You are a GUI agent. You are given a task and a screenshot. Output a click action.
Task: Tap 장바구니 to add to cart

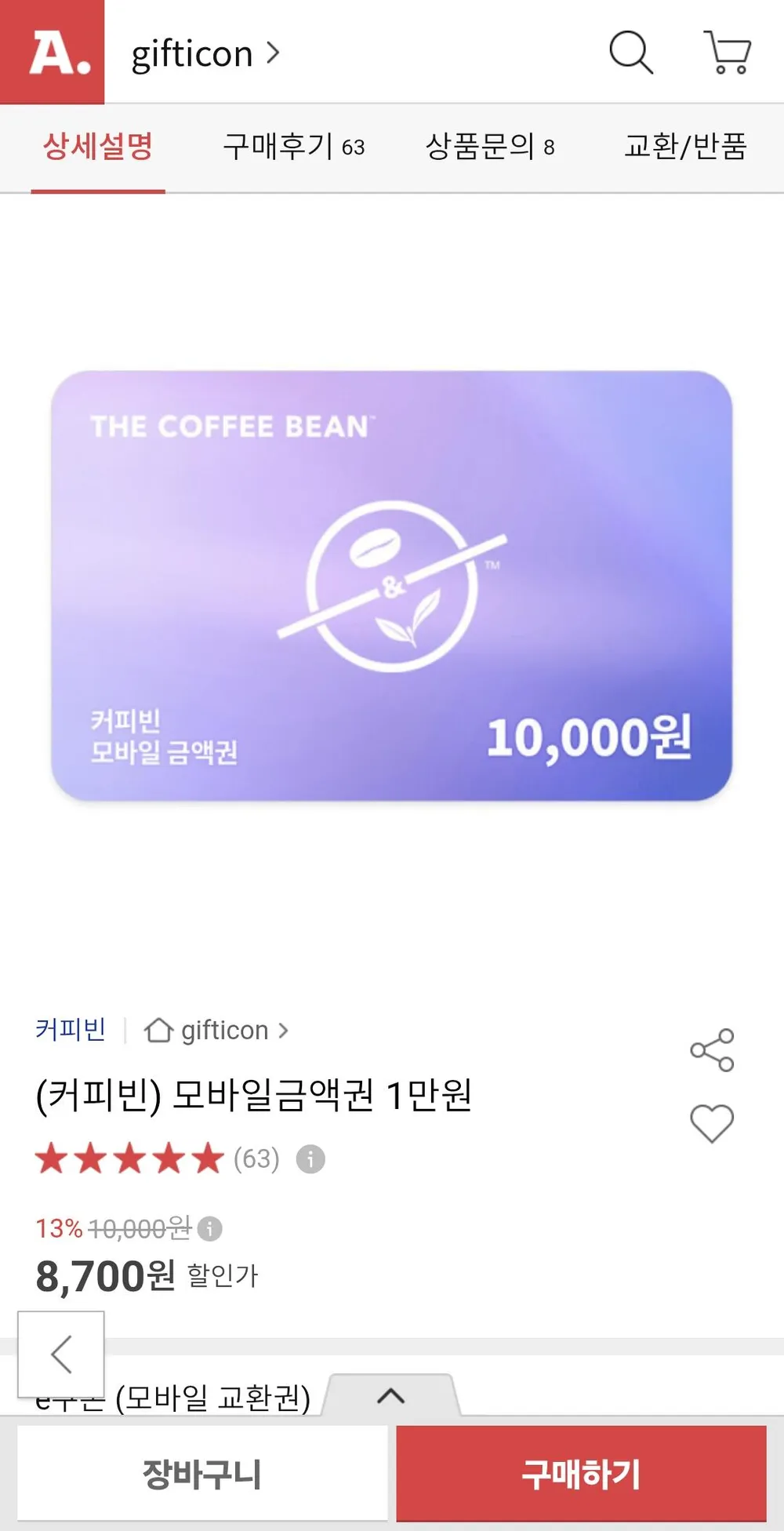point(202,1474)
